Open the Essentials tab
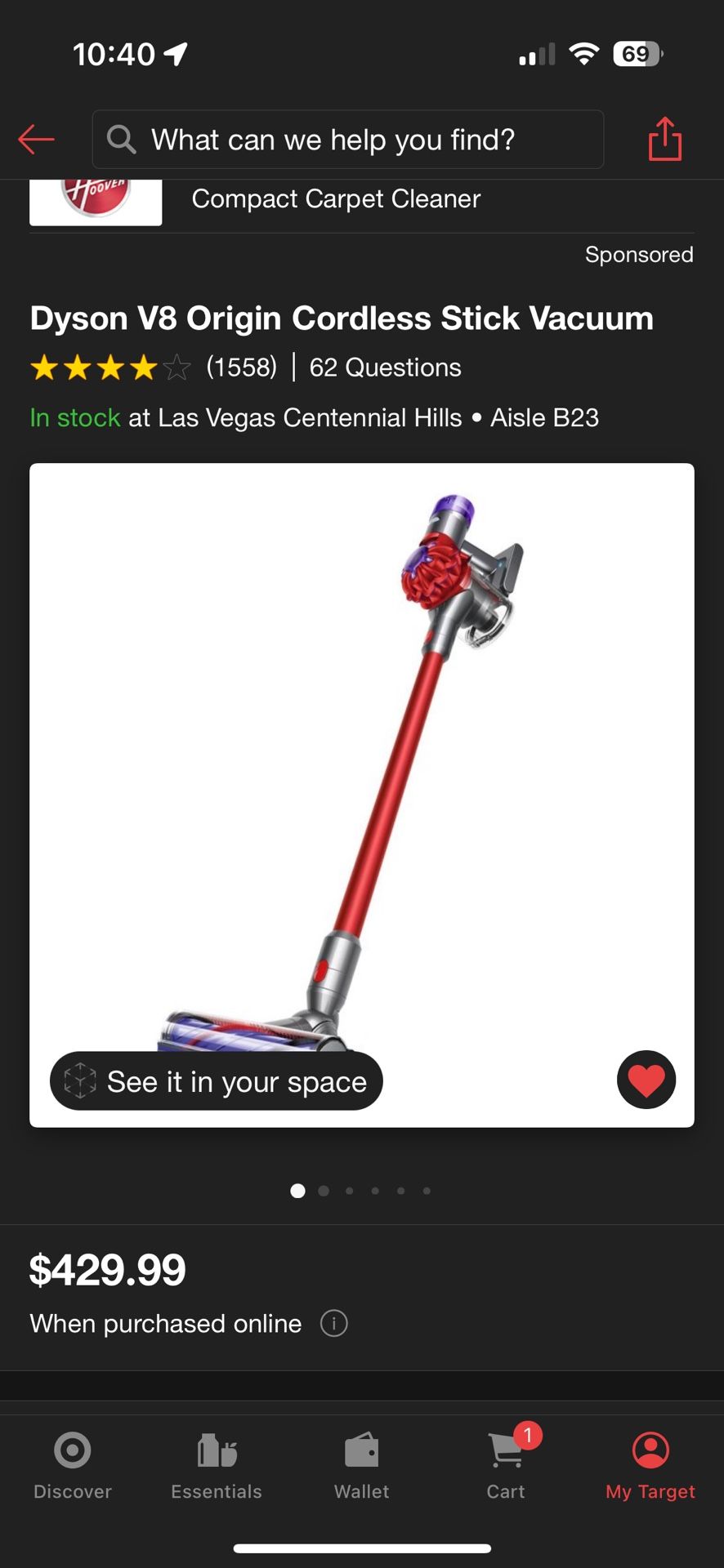The image size is (724, 1568). (217, 1466)
